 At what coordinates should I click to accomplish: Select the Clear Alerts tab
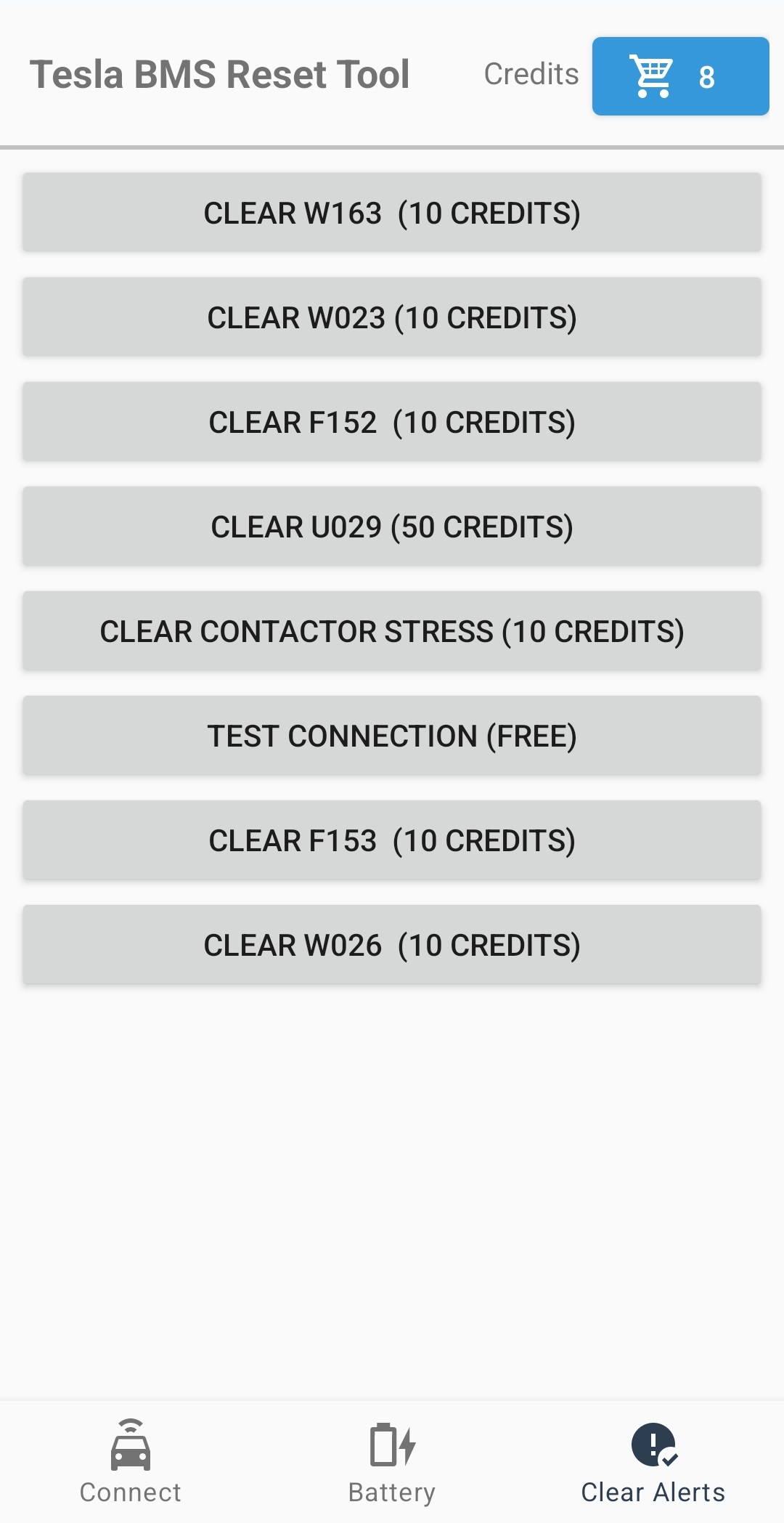pos(653,1461)
